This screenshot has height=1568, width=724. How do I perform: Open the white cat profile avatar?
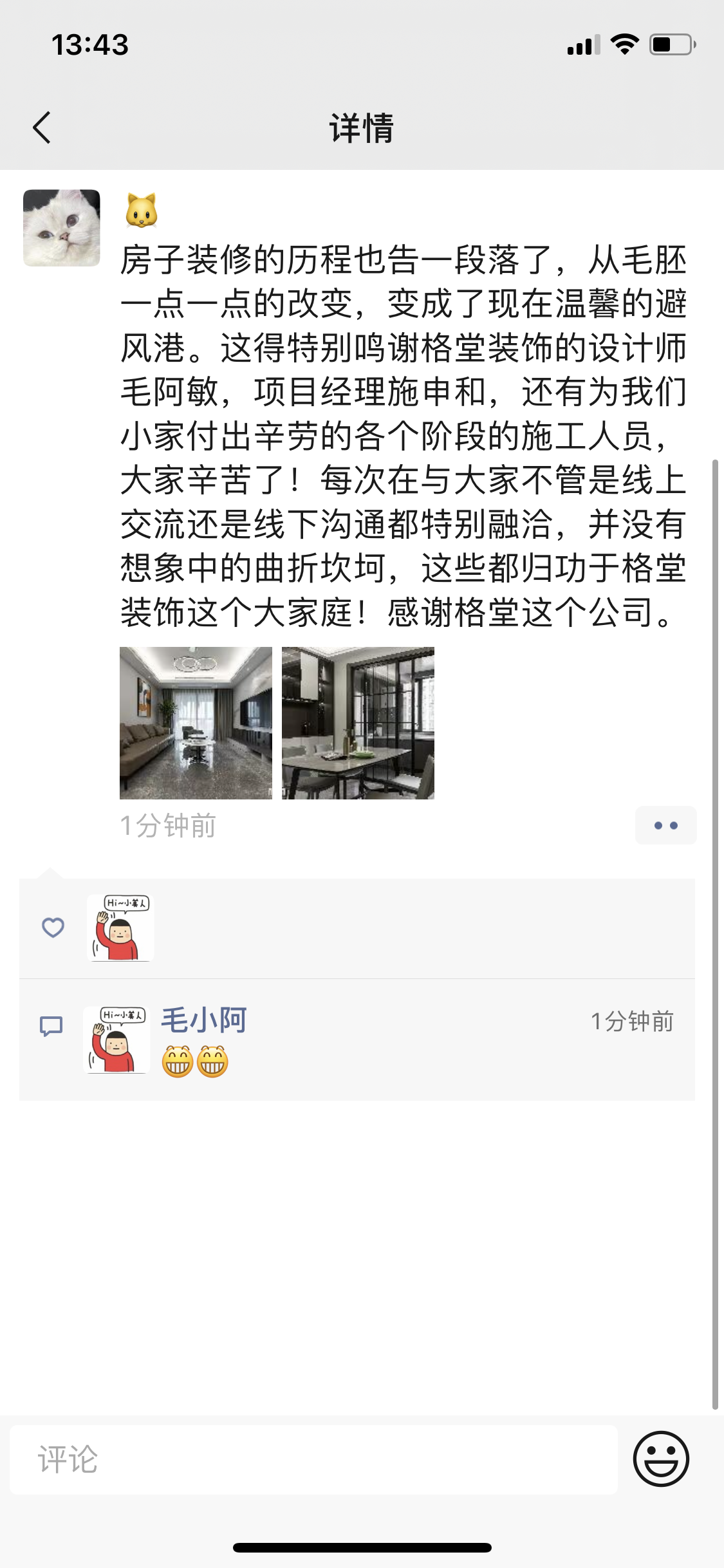click(62, 228)
